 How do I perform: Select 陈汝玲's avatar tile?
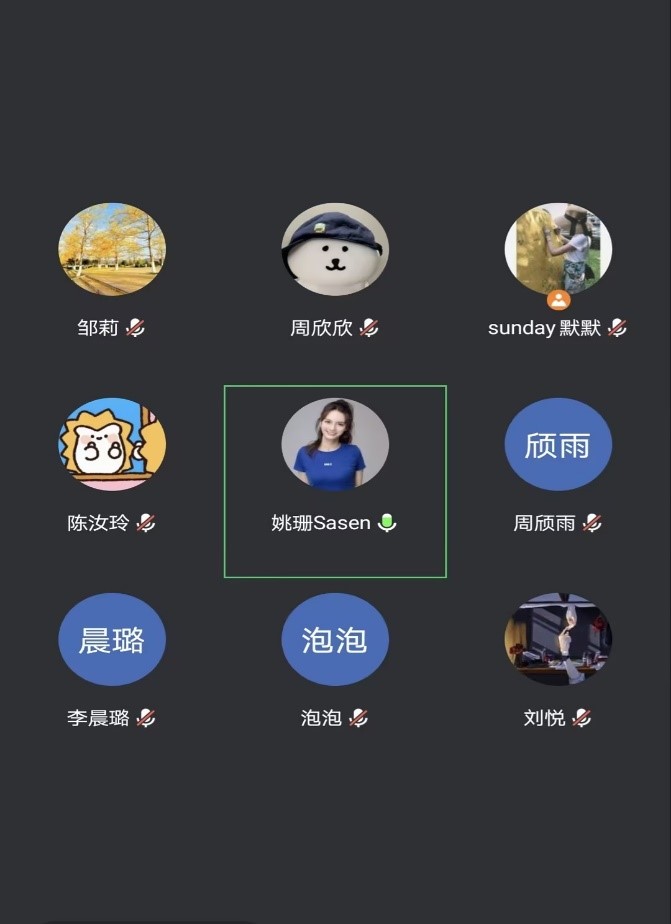112,445
